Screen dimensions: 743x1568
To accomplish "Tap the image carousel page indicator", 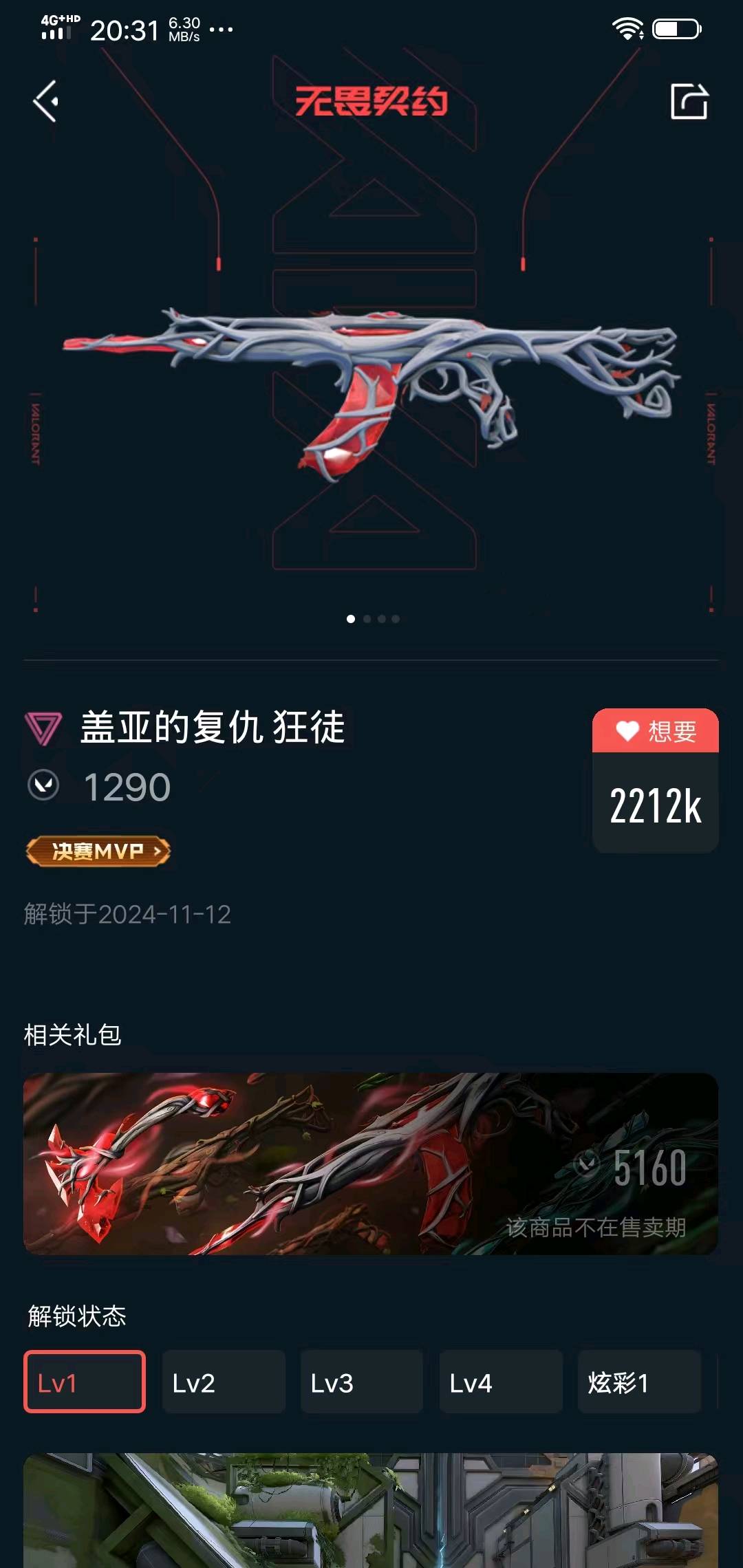I will tap(373, 619).
